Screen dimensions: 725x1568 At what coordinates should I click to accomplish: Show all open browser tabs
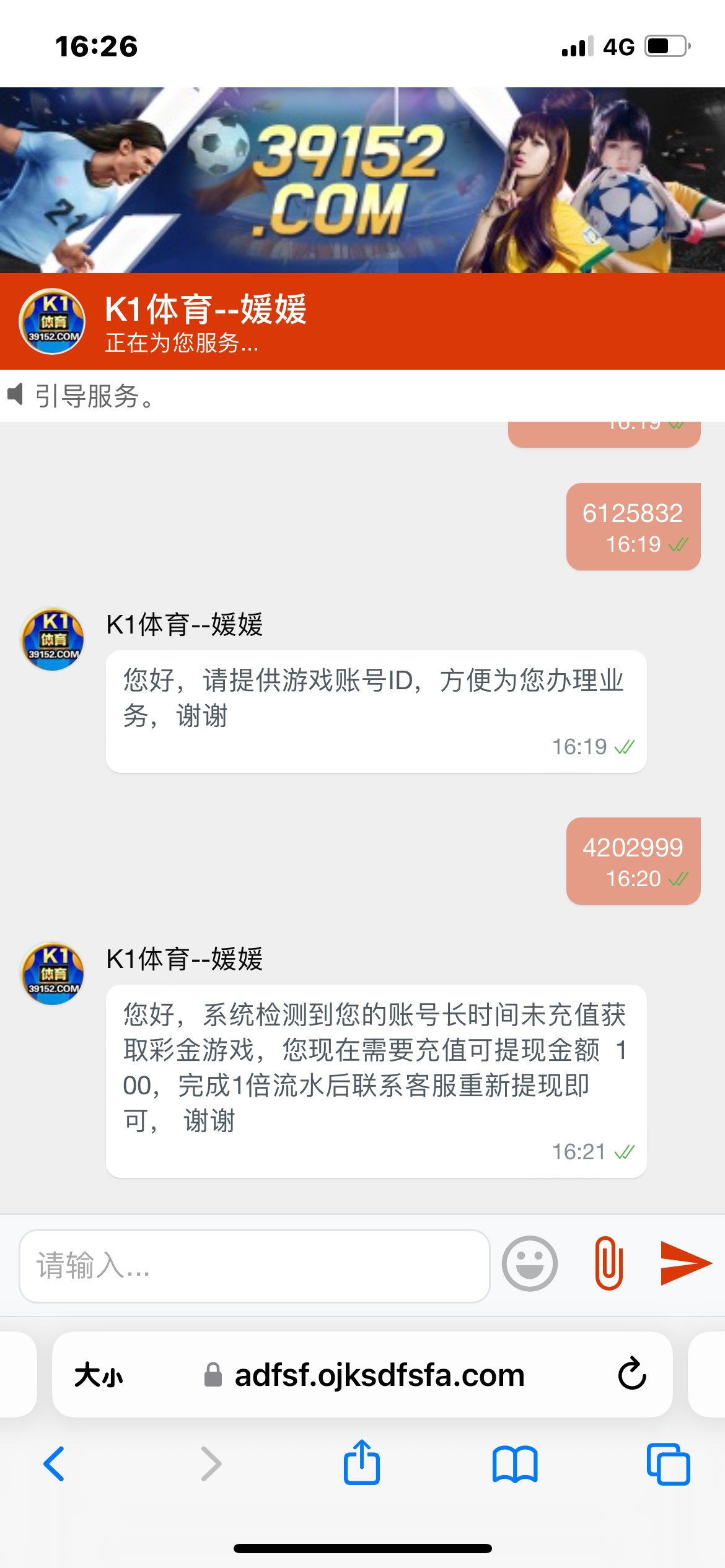coord(668,1464)
